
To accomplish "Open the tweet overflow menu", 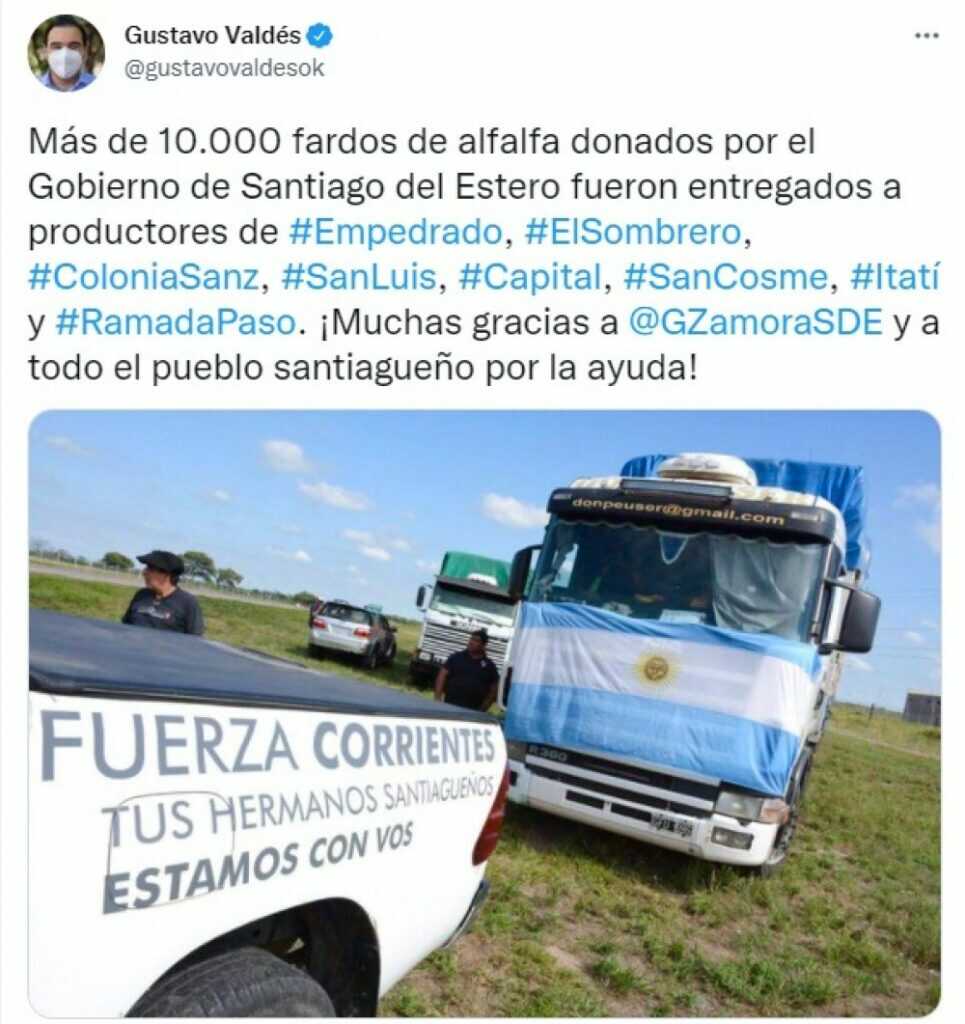I will (926, 35).
